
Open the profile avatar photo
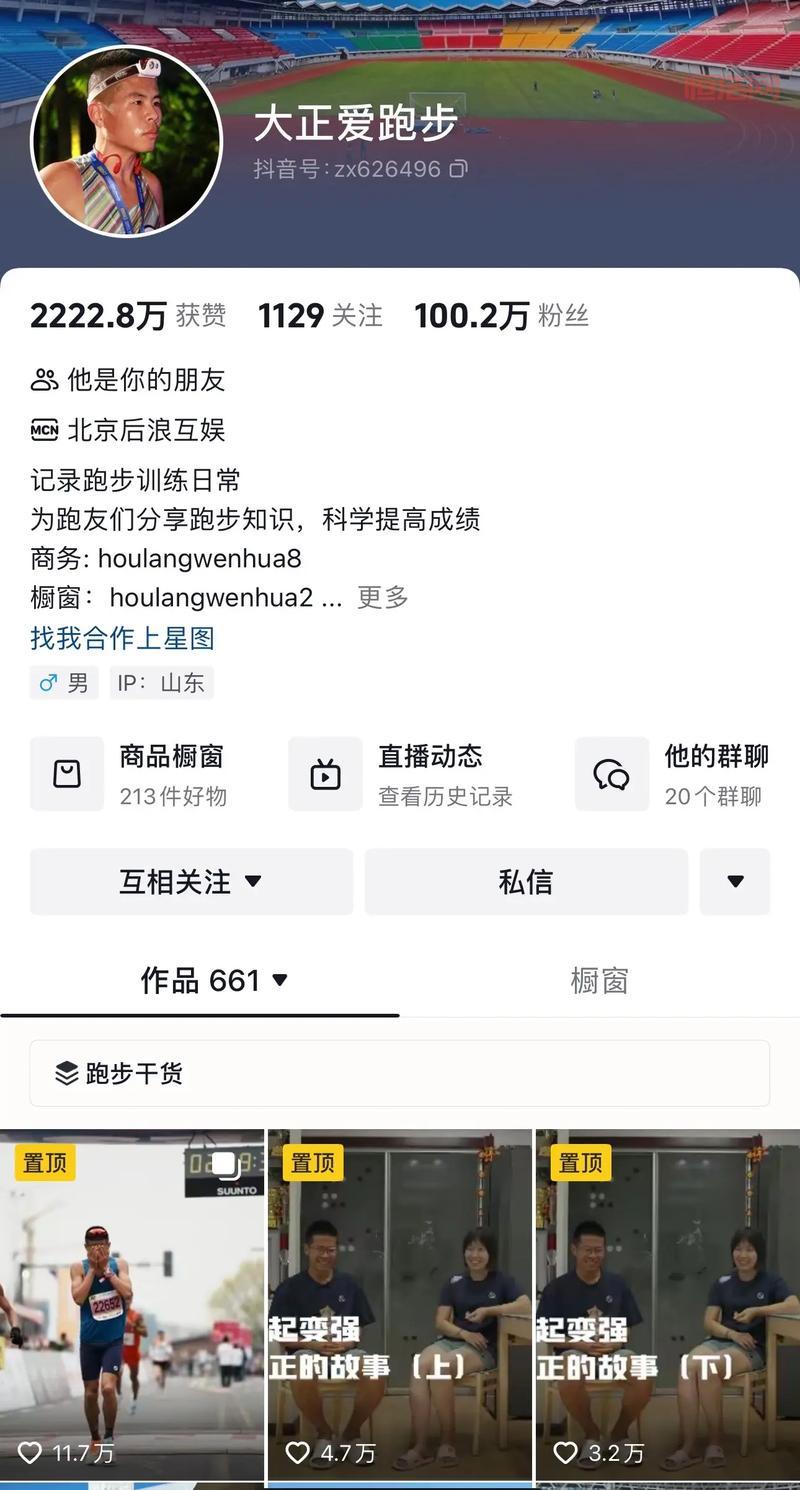(x=126, y=141)
